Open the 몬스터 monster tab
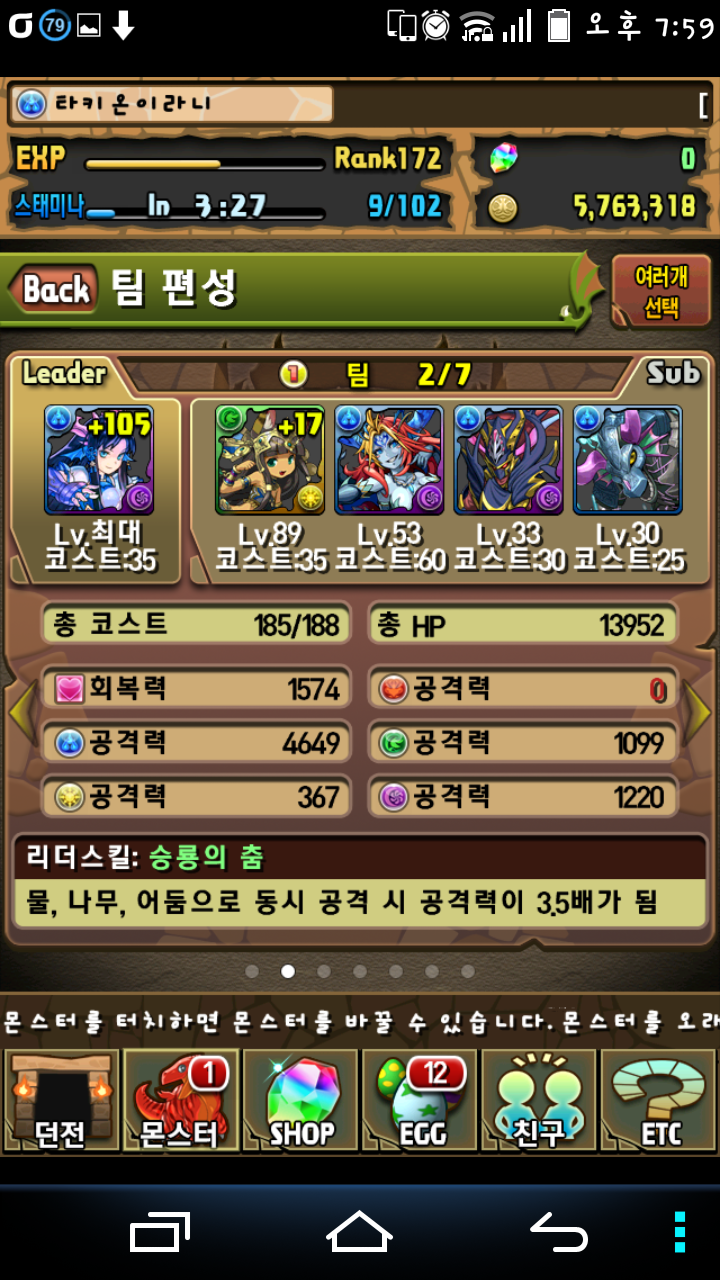 click(x=180, y=1100)
